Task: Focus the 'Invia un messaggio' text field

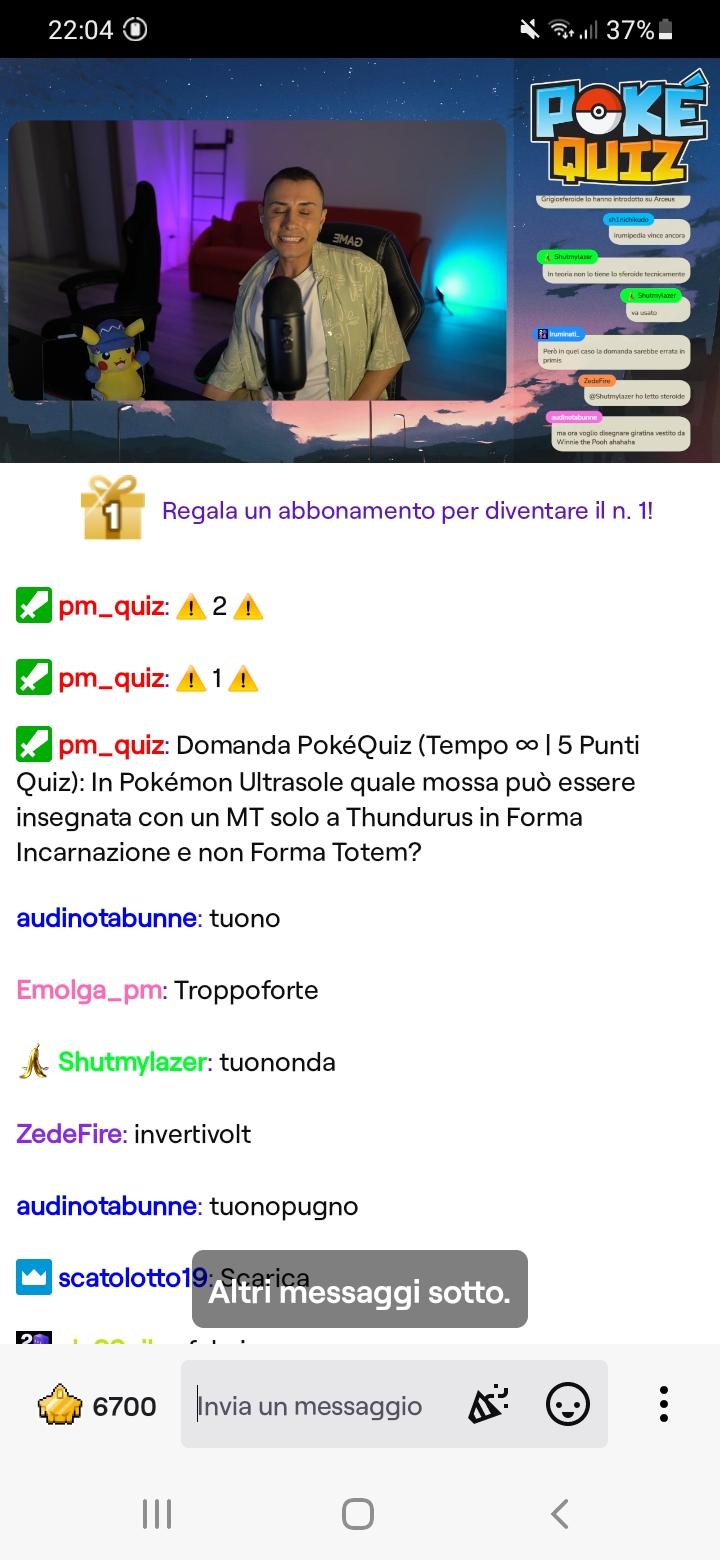Action: (x=320, y=1406)
